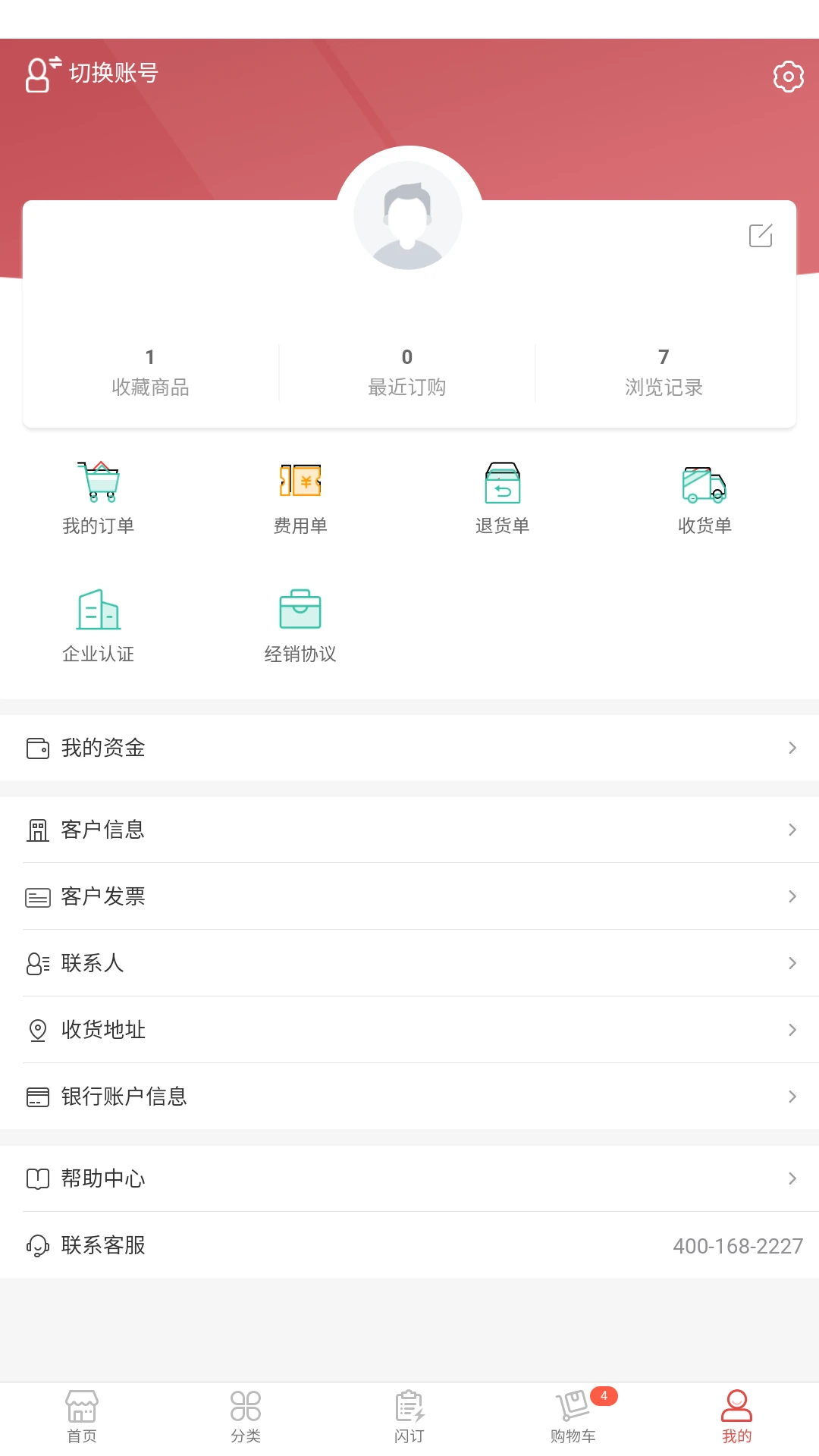This screenshot has height=1456, width=819.
Task: Open 收货地址 (Shipping Addresses)
Action: click(409, 1030)
